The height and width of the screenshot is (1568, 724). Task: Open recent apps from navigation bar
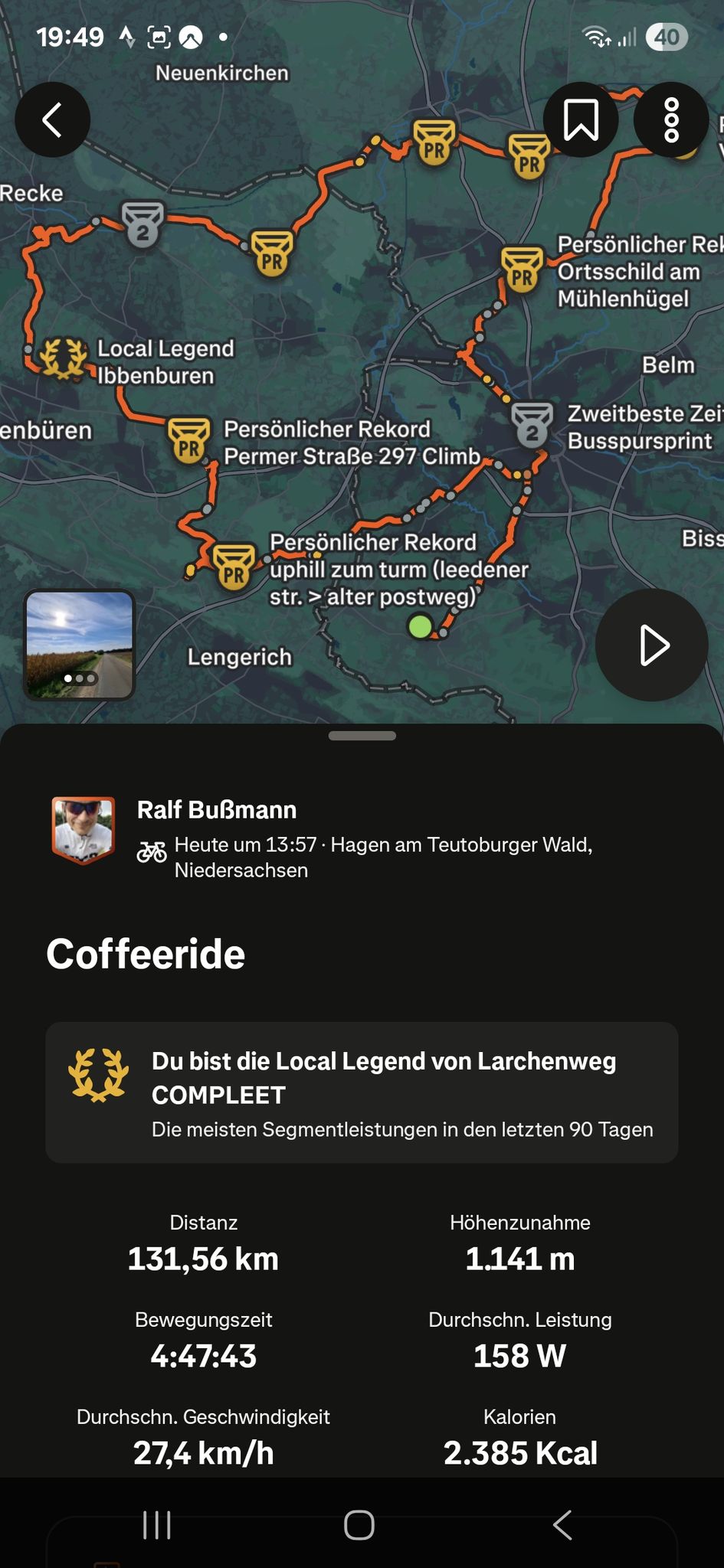click(157, 1525)
